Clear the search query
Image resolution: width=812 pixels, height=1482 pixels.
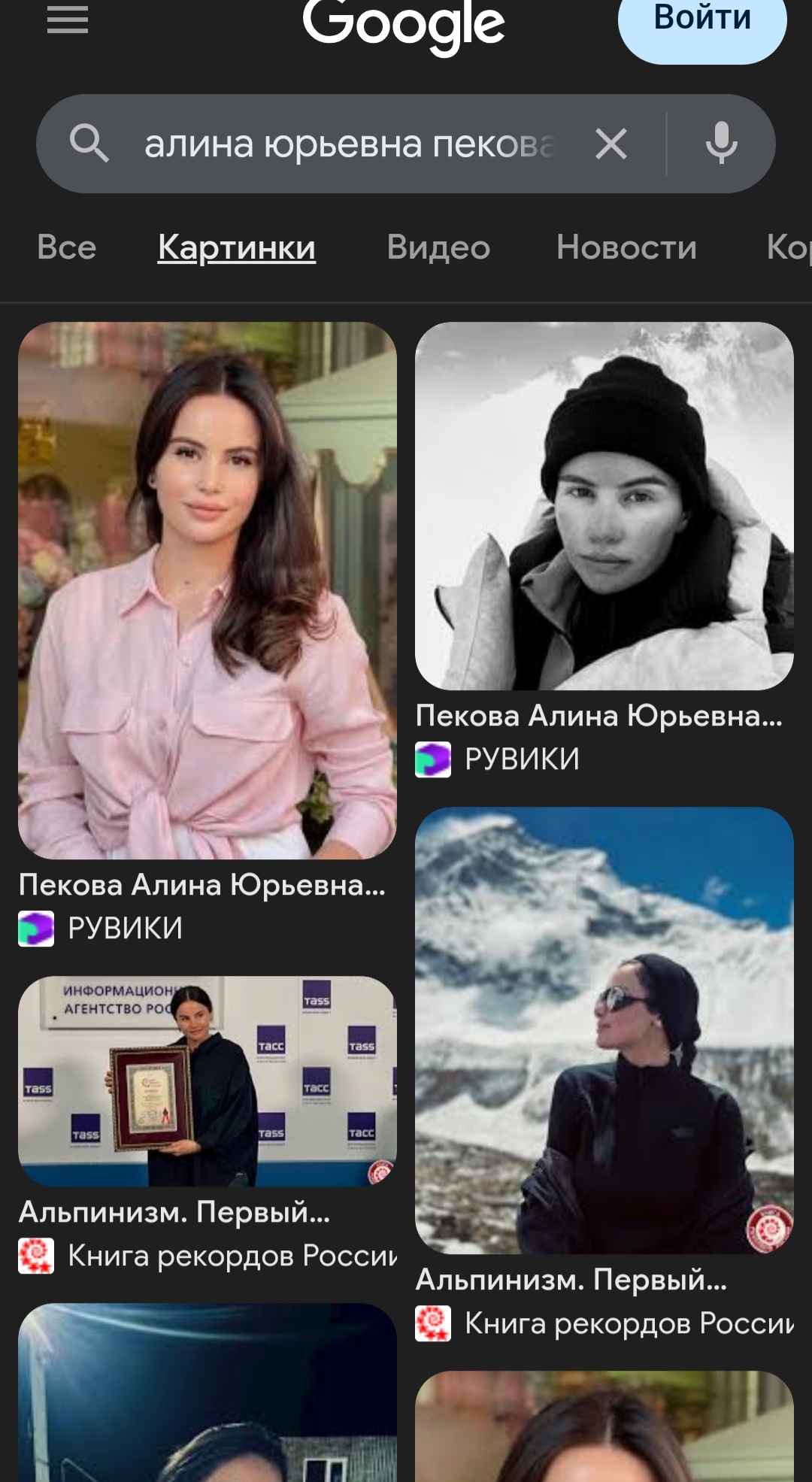611,144
